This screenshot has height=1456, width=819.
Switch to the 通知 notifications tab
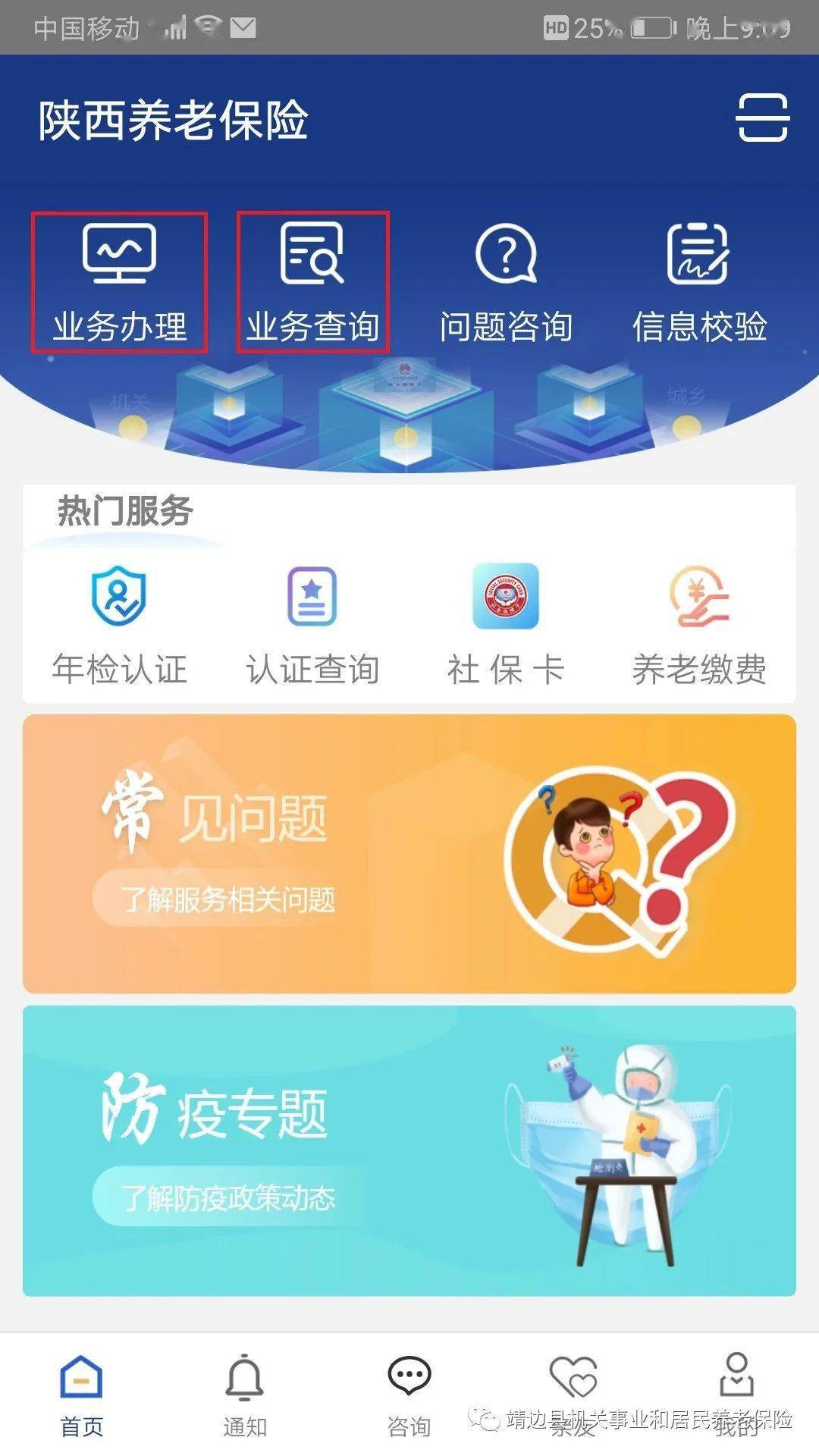click(x=244, y=1394)
